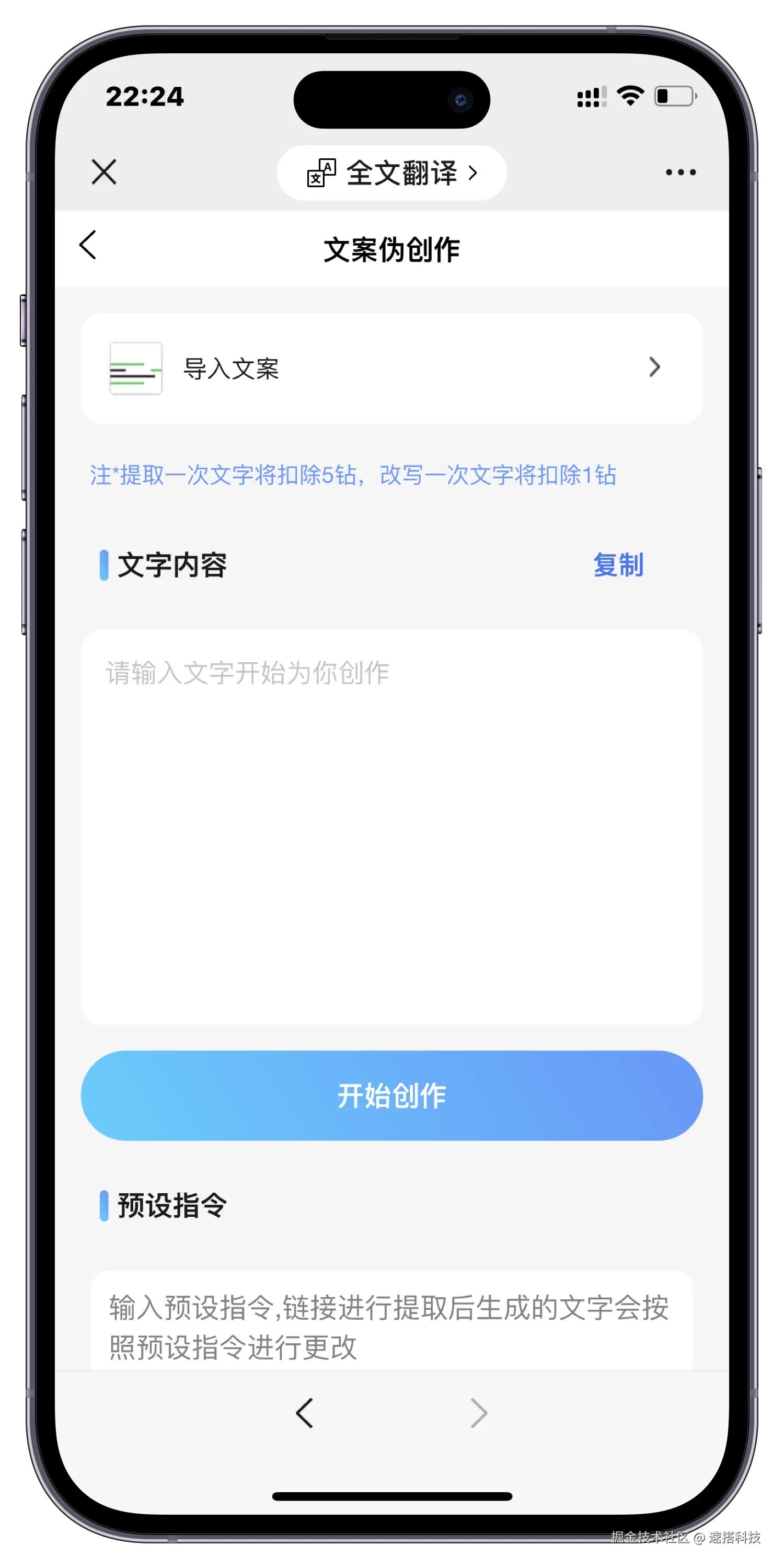The height and width of the screenshot is (1568, 784).
Task: Close the mini program with X
Action: [x=103, y=172]
